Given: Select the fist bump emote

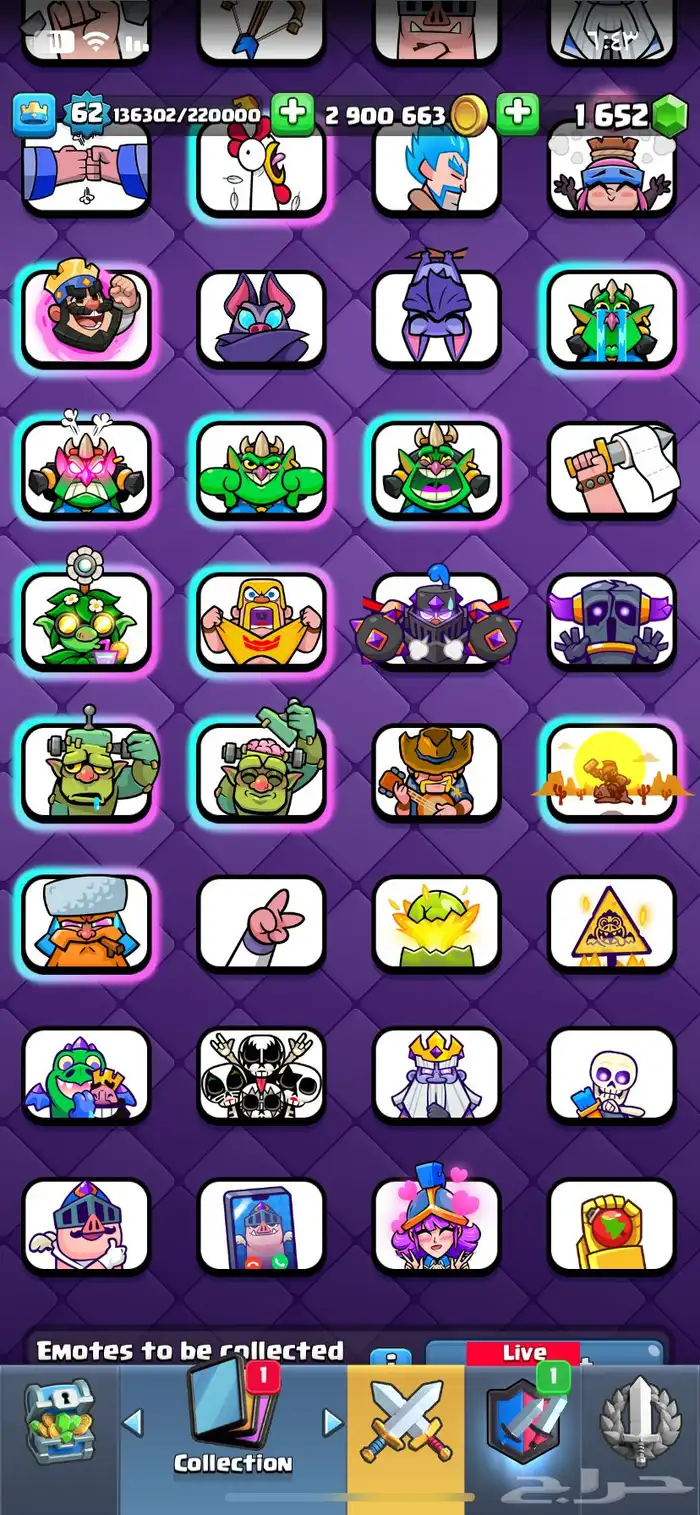Looking at the screenshot, I should point(86,168).
